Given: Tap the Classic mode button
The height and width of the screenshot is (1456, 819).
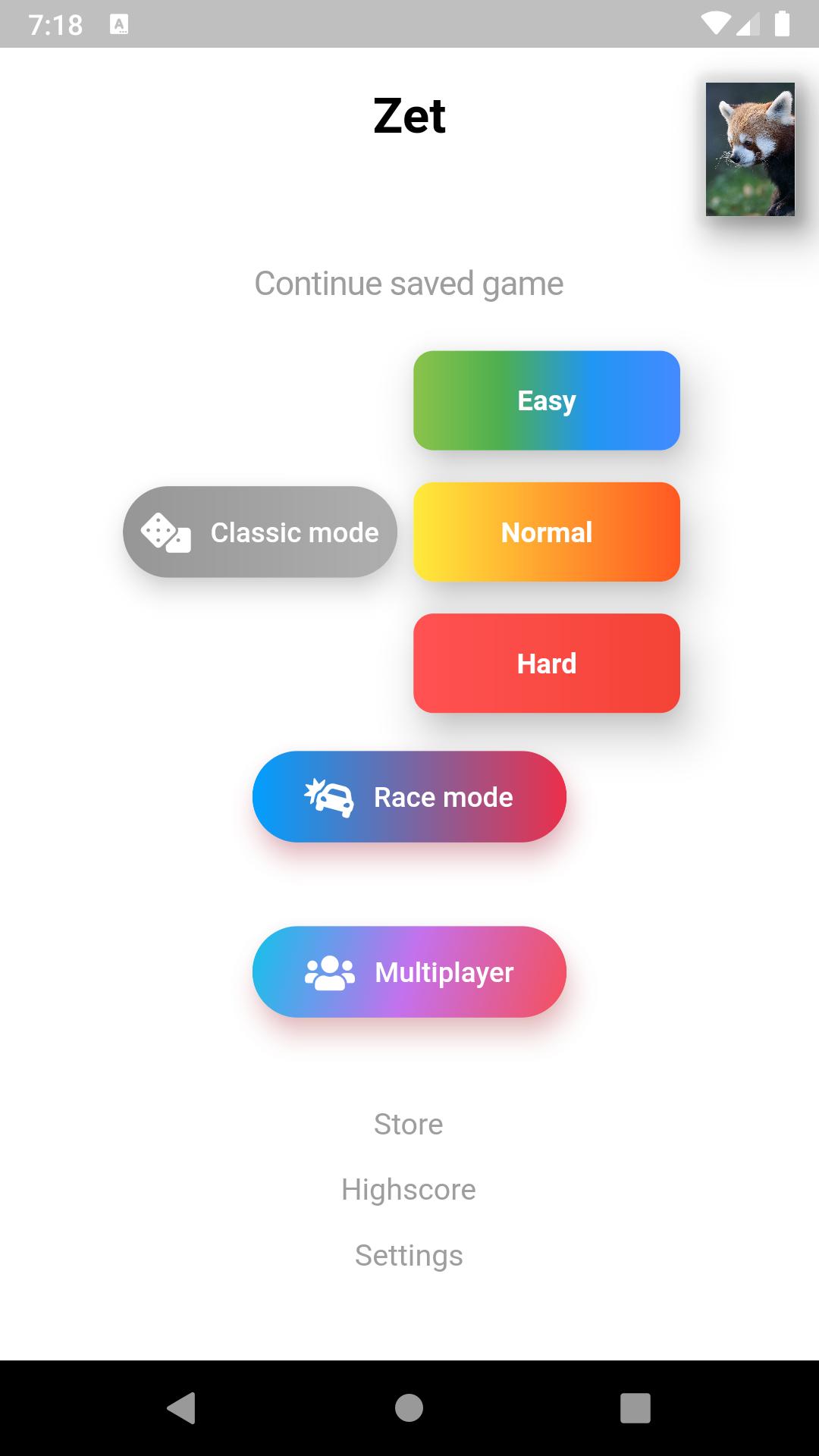Looking at the screenshot, I should [260, 532].
